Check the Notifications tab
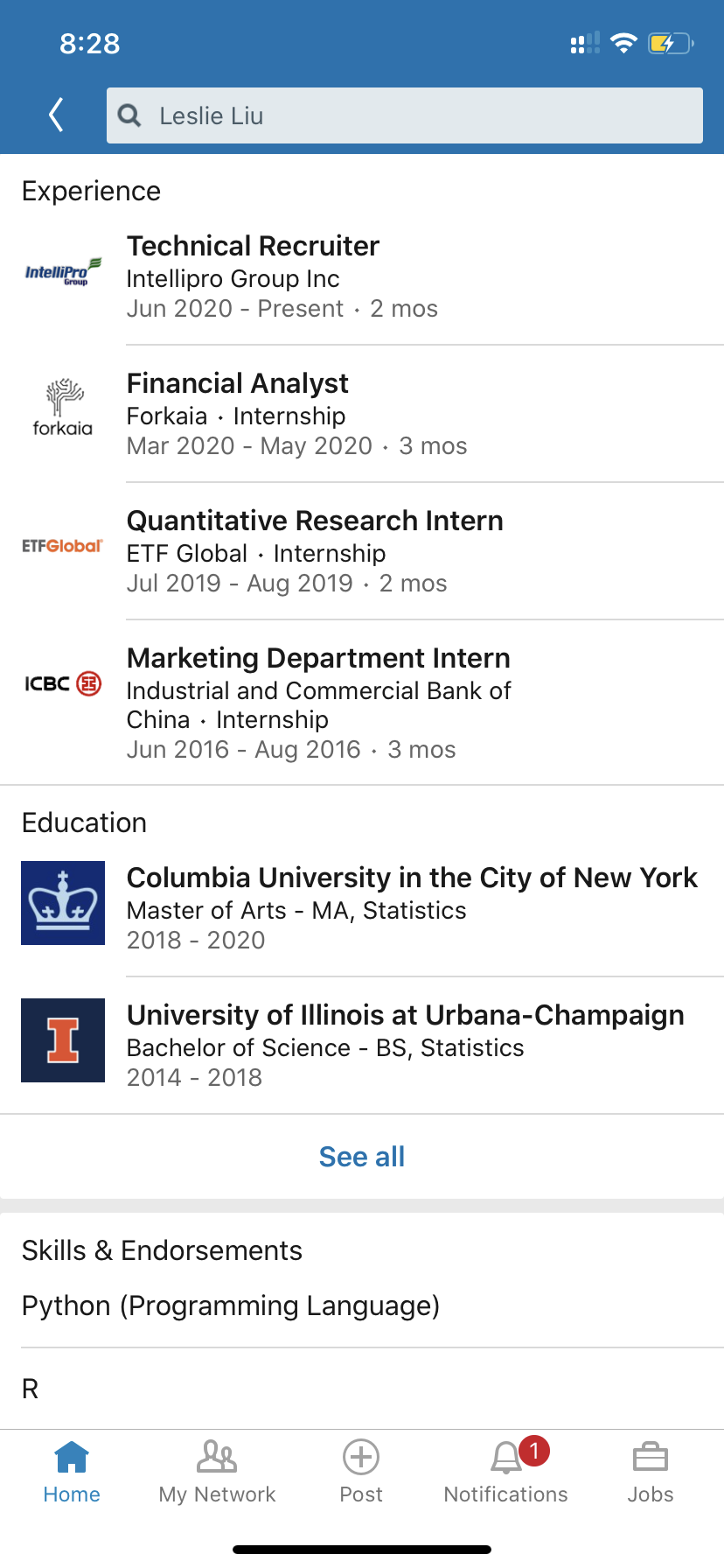Viewport: 724px width, 1568px height. [506, 1472]
